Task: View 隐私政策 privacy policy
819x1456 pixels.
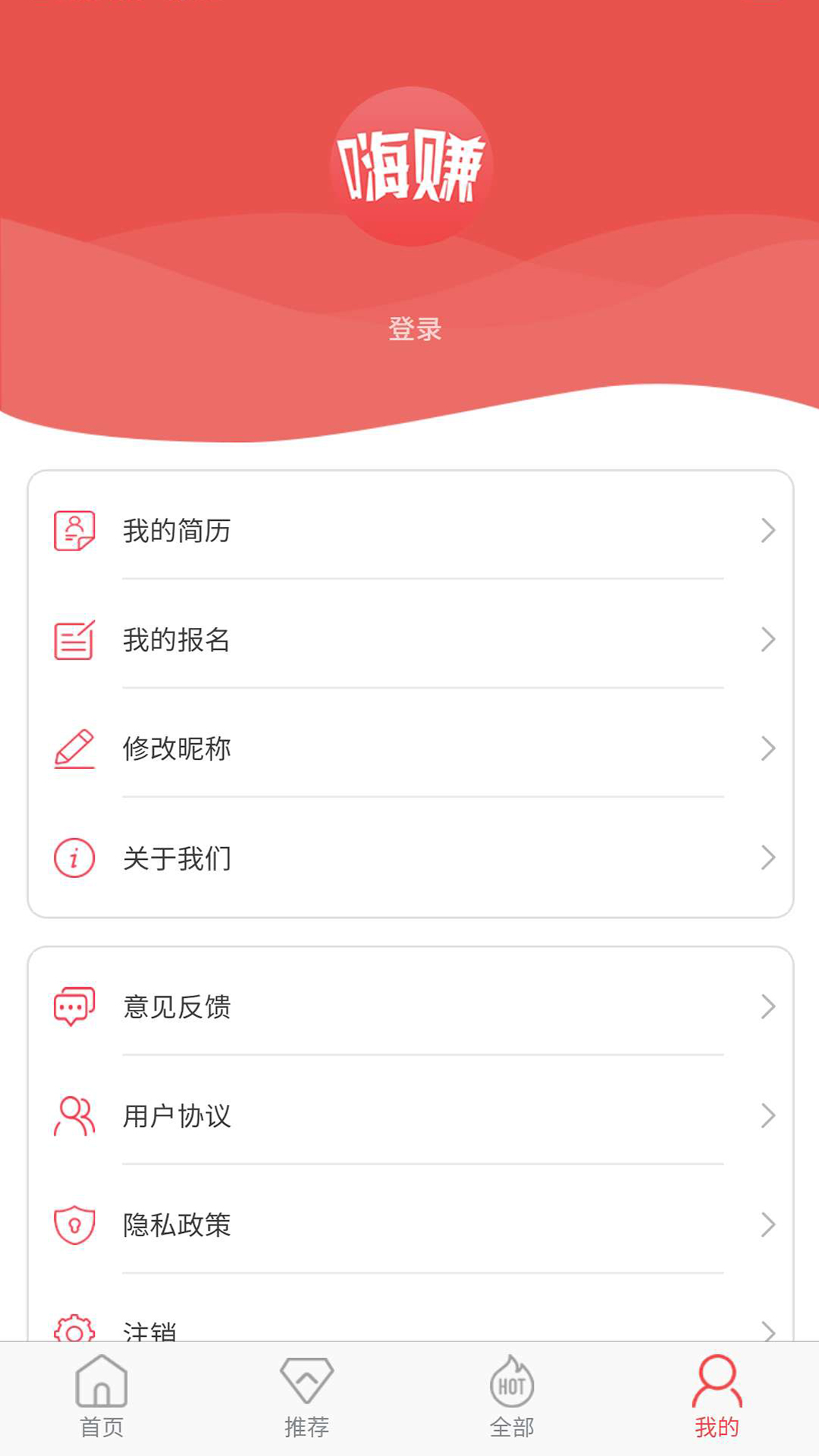Action: (409, 1225)
